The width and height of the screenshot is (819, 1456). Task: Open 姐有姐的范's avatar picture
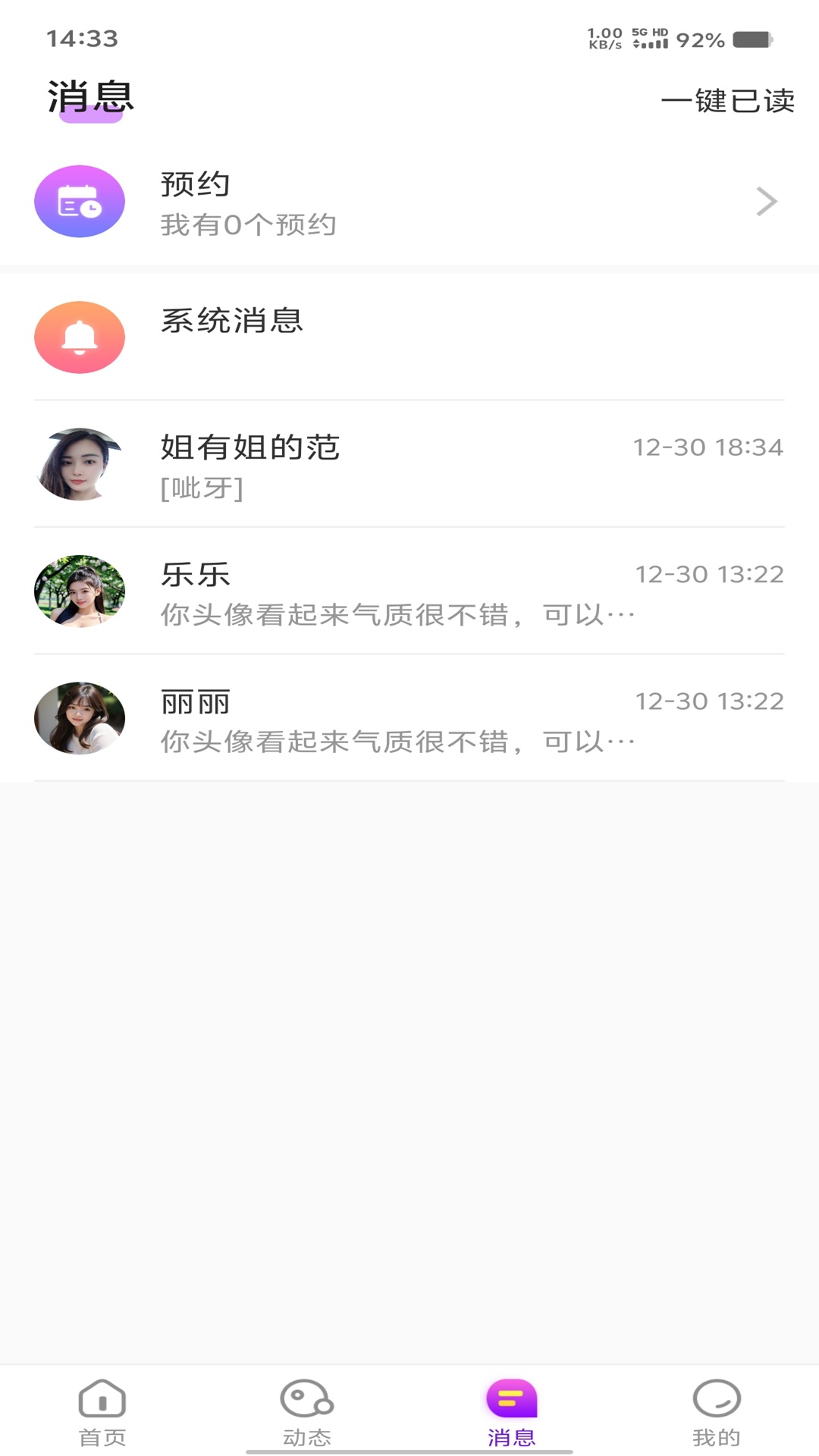[x=80, y=464]
